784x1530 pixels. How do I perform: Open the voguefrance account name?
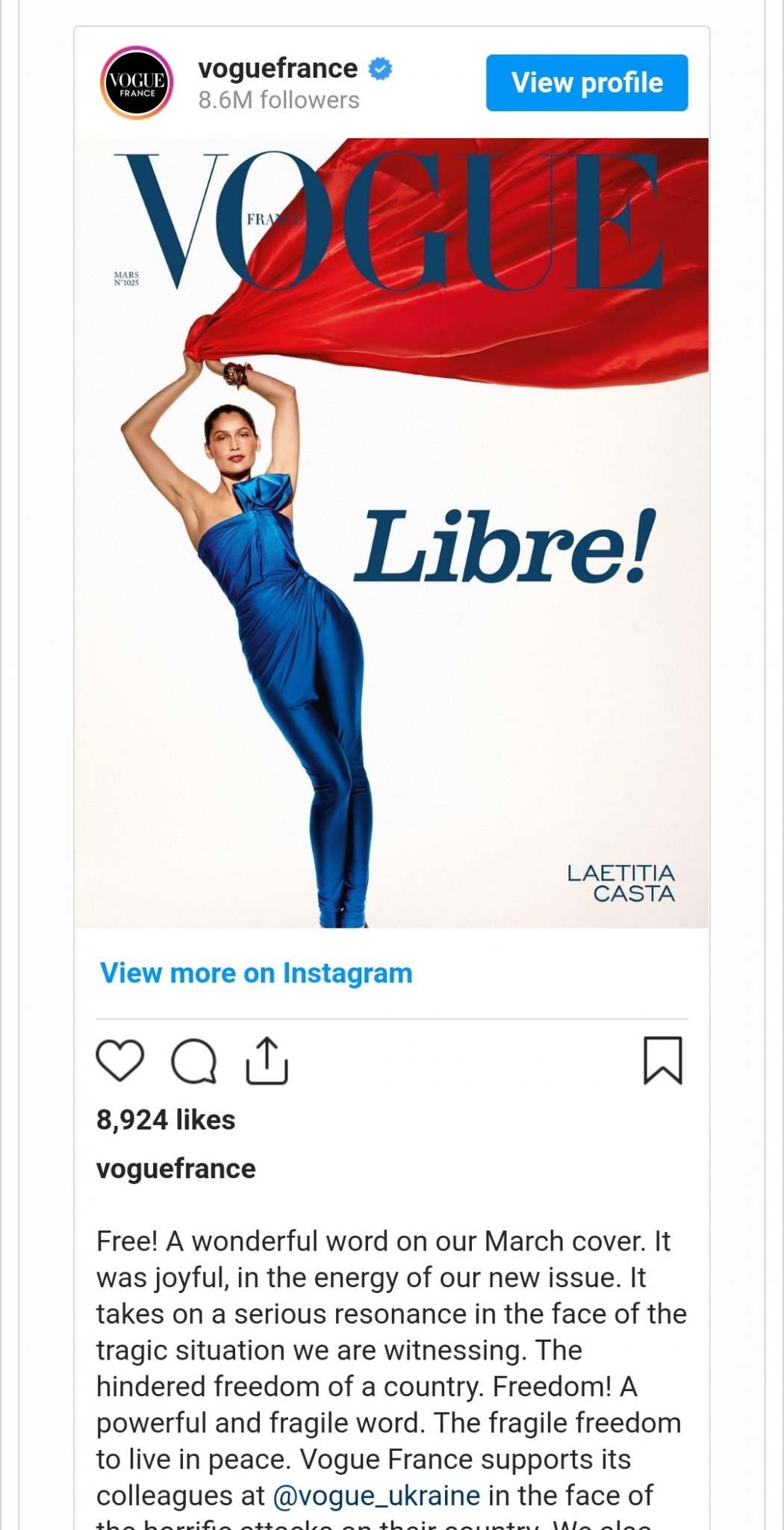278,69
